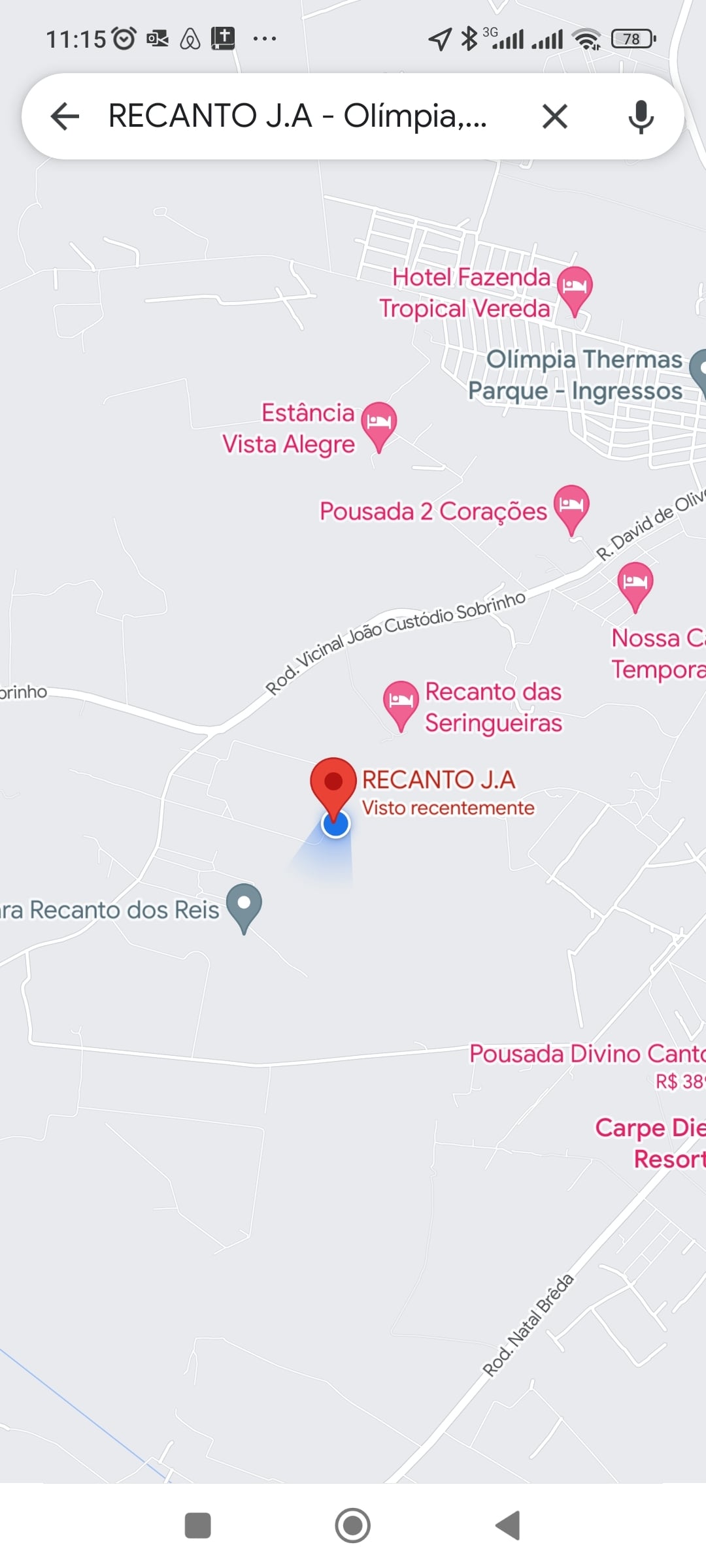Select the Estância Vista Alegre marker
The height and width of the screenshot is (1568, 706).
coord(378,423)
